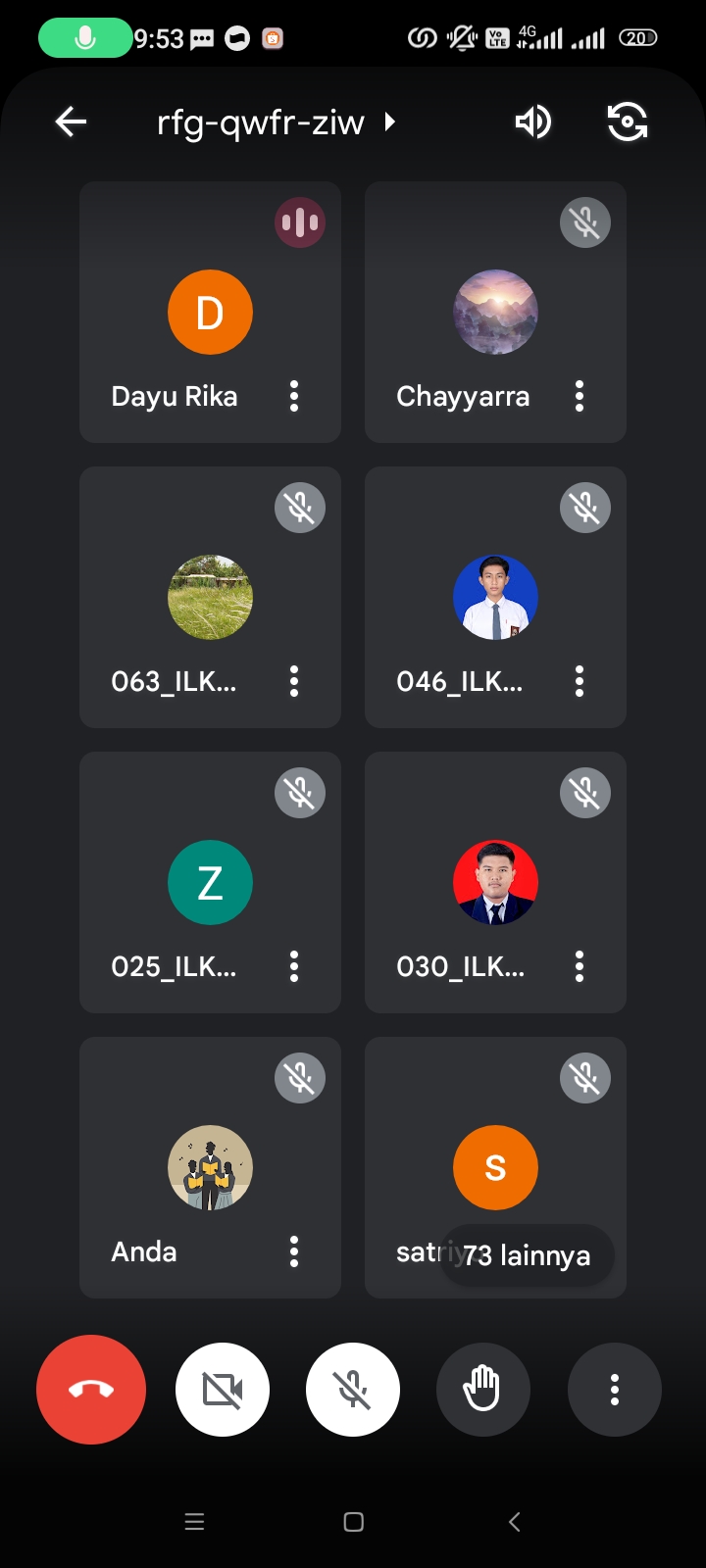The image size is (706, 1568).
Task: Raise your hand
Action: tap(482, 1390)
